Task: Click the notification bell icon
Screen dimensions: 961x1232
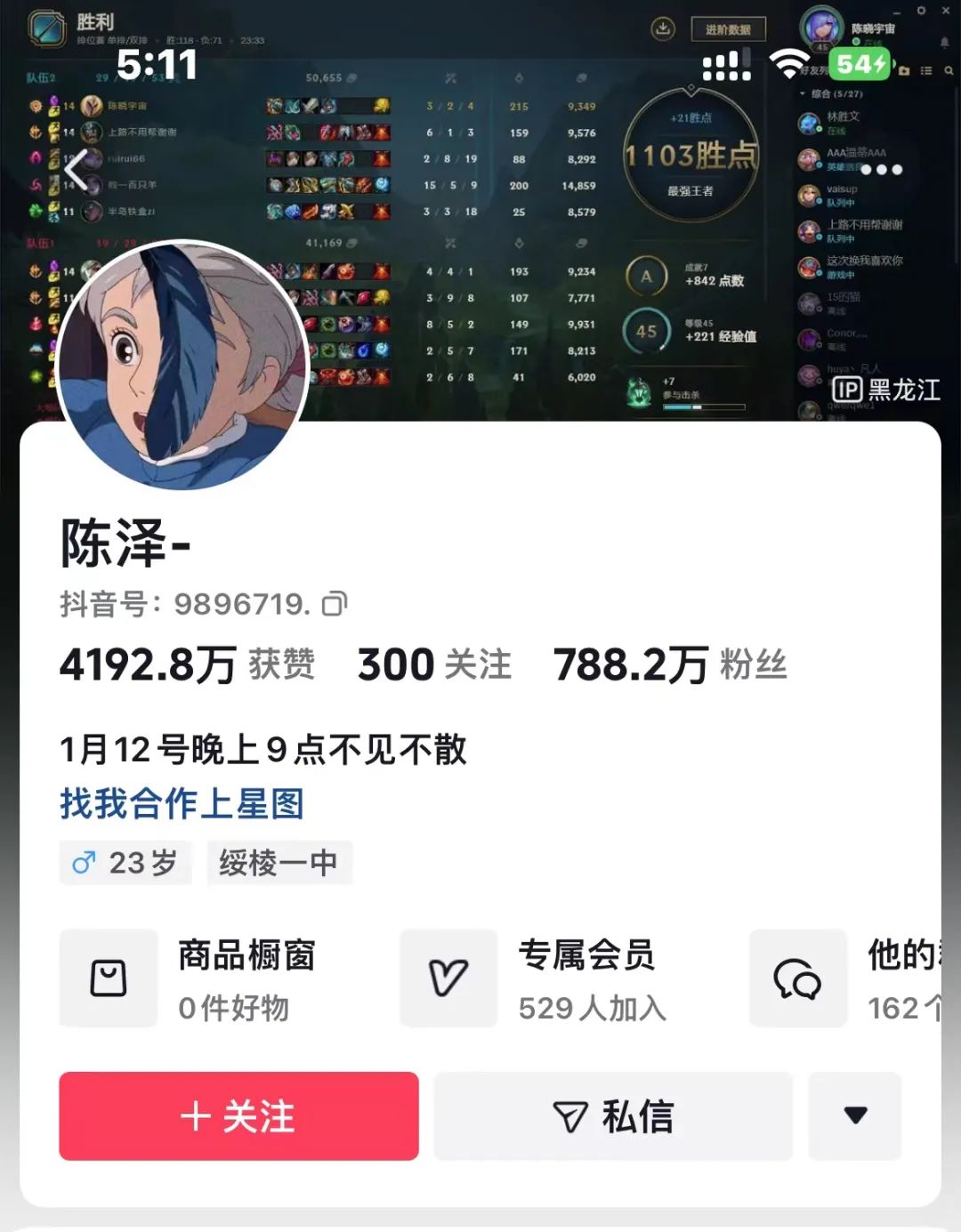Action: (x=944, y=42)
